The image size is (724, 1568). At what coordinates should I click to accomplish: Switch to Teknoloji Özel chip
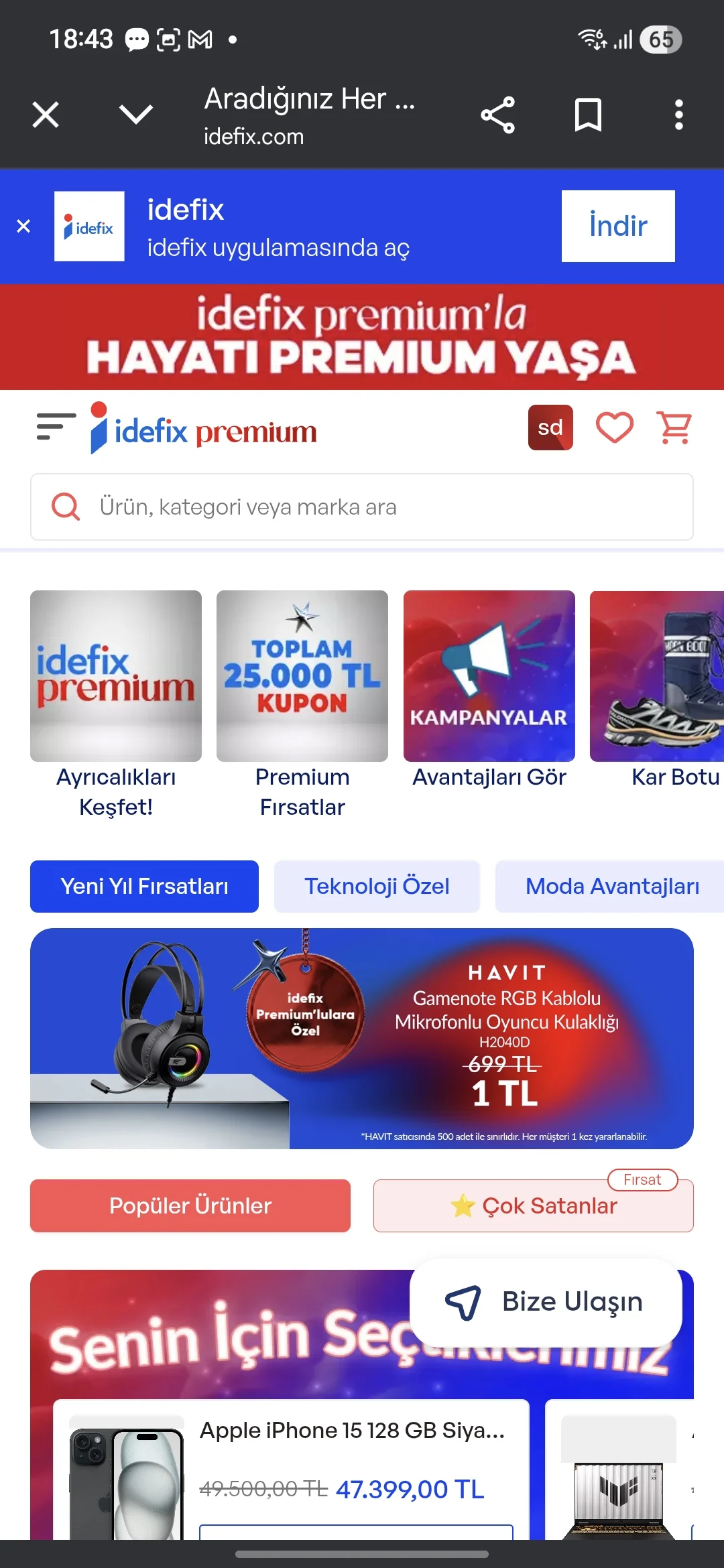[377, 887]
